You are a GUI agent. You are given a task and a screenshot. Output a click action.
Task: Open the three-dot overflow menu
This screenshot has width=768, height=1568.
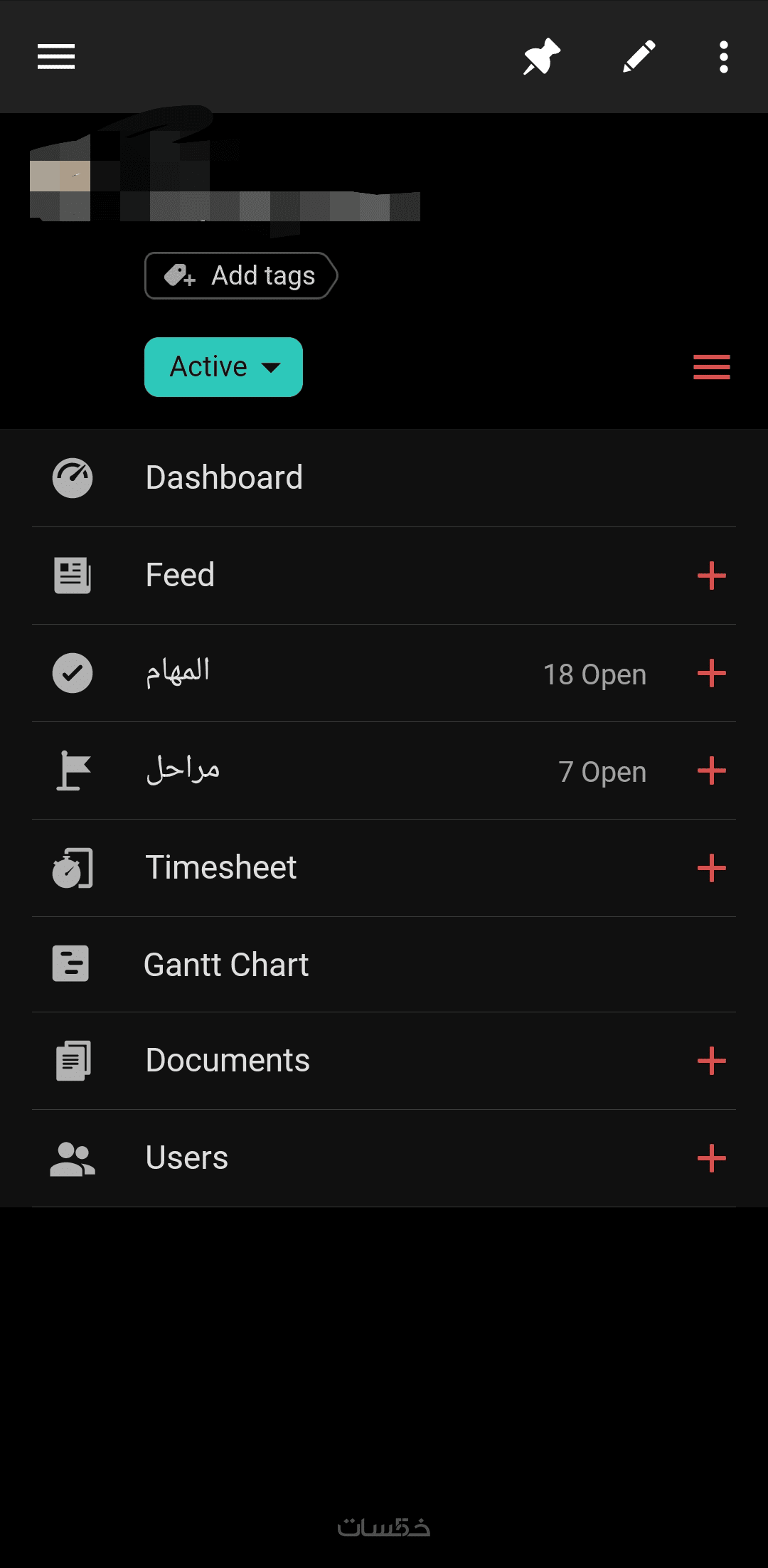point(723,57)
